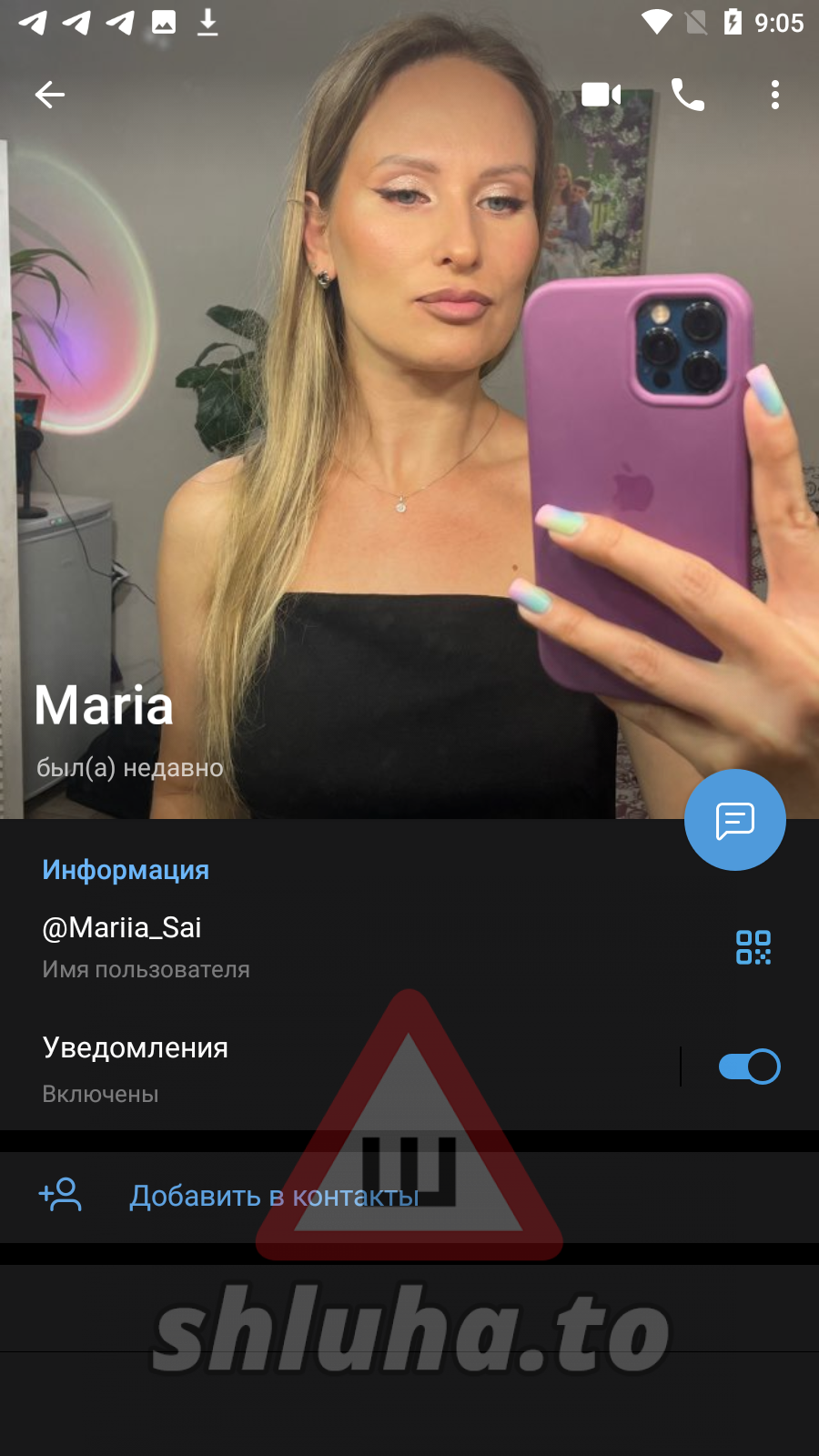819x1456 pixels.
Task: Go back using the arrow icon
Action: (50, 95)
